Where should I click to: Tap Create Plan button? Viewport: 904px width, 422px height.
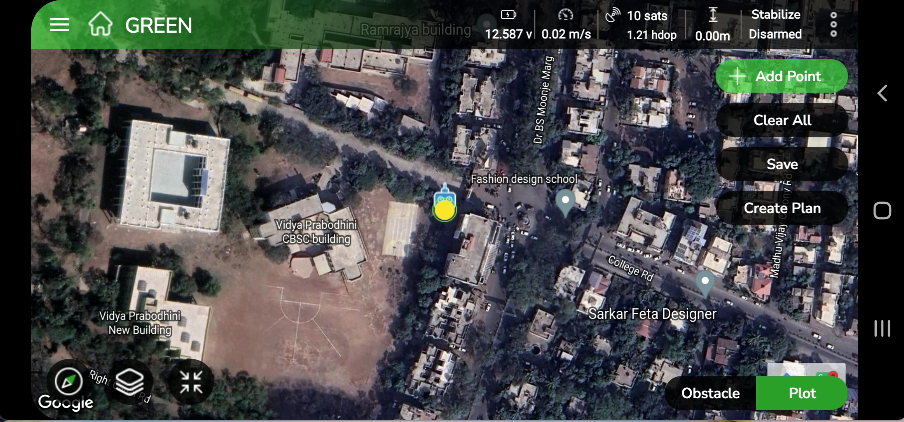[x=782, y=208]
